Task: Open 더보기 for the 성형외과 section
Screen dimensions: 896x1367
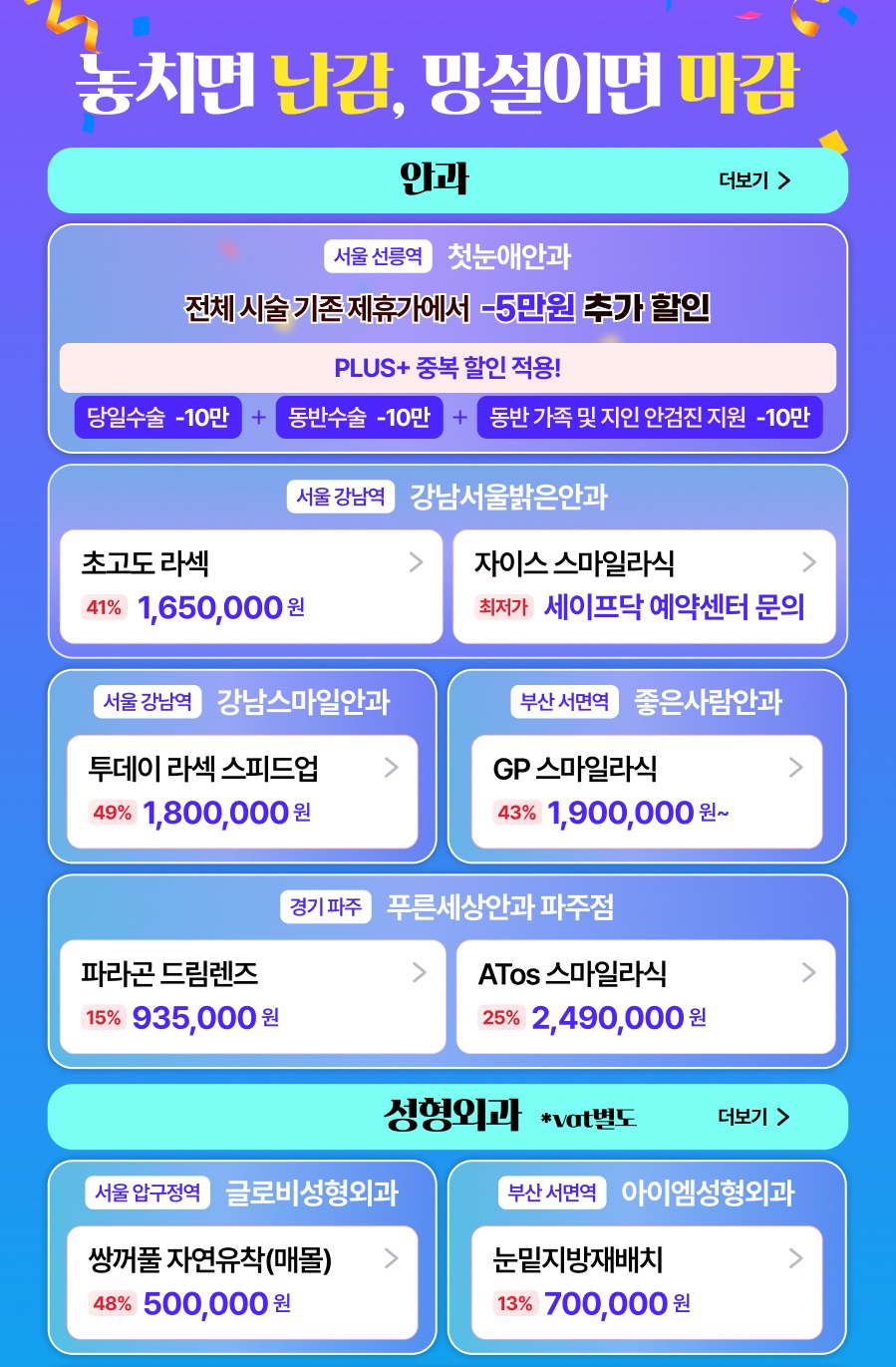Action: [753, 1117]
